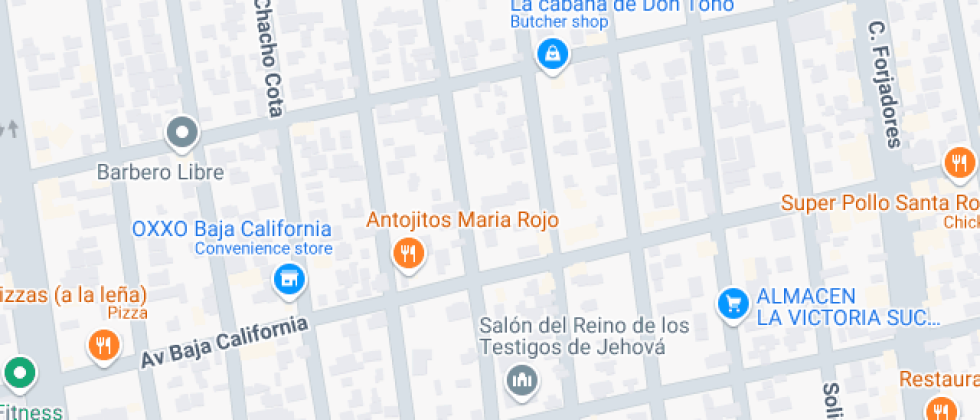This screenshot has height=420, width=980.
Task: Tap the OXXO Baja California store pin
Action: click(x=289, y=280)
